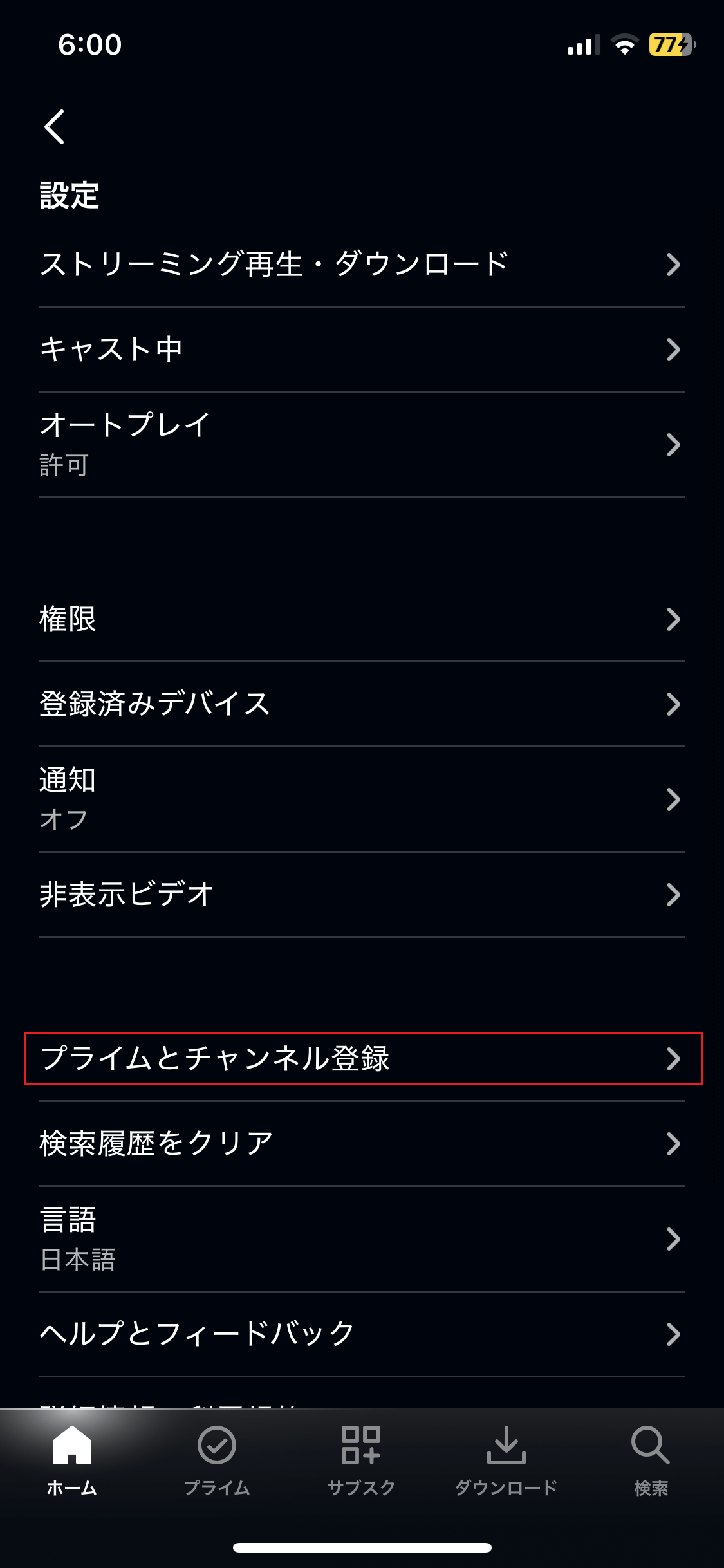Open ストリーミング再生・ダウンロード settings

[x=362, y=265]
